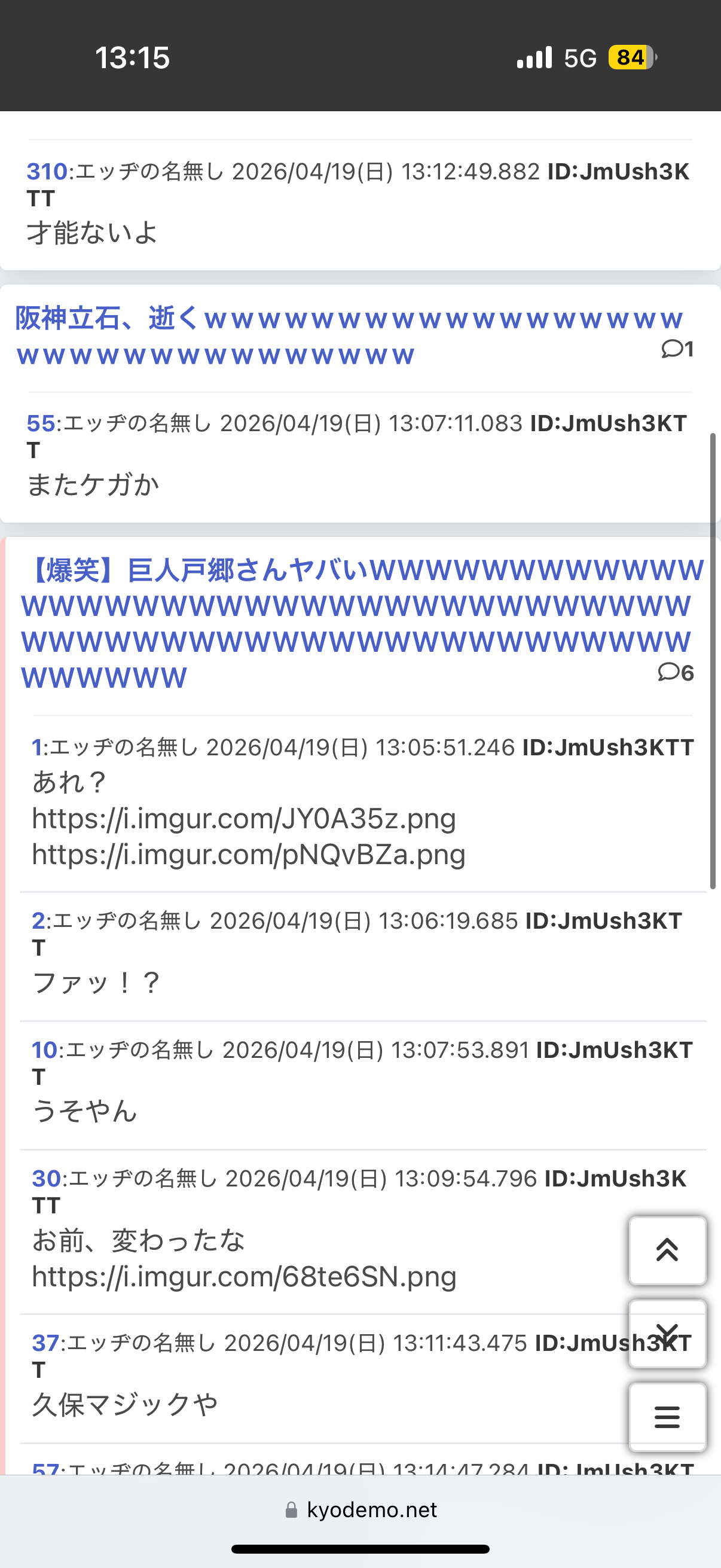Open post number 37 link
The width and height of the screenshot is (721, 1568).
(x=45, y=1343)
